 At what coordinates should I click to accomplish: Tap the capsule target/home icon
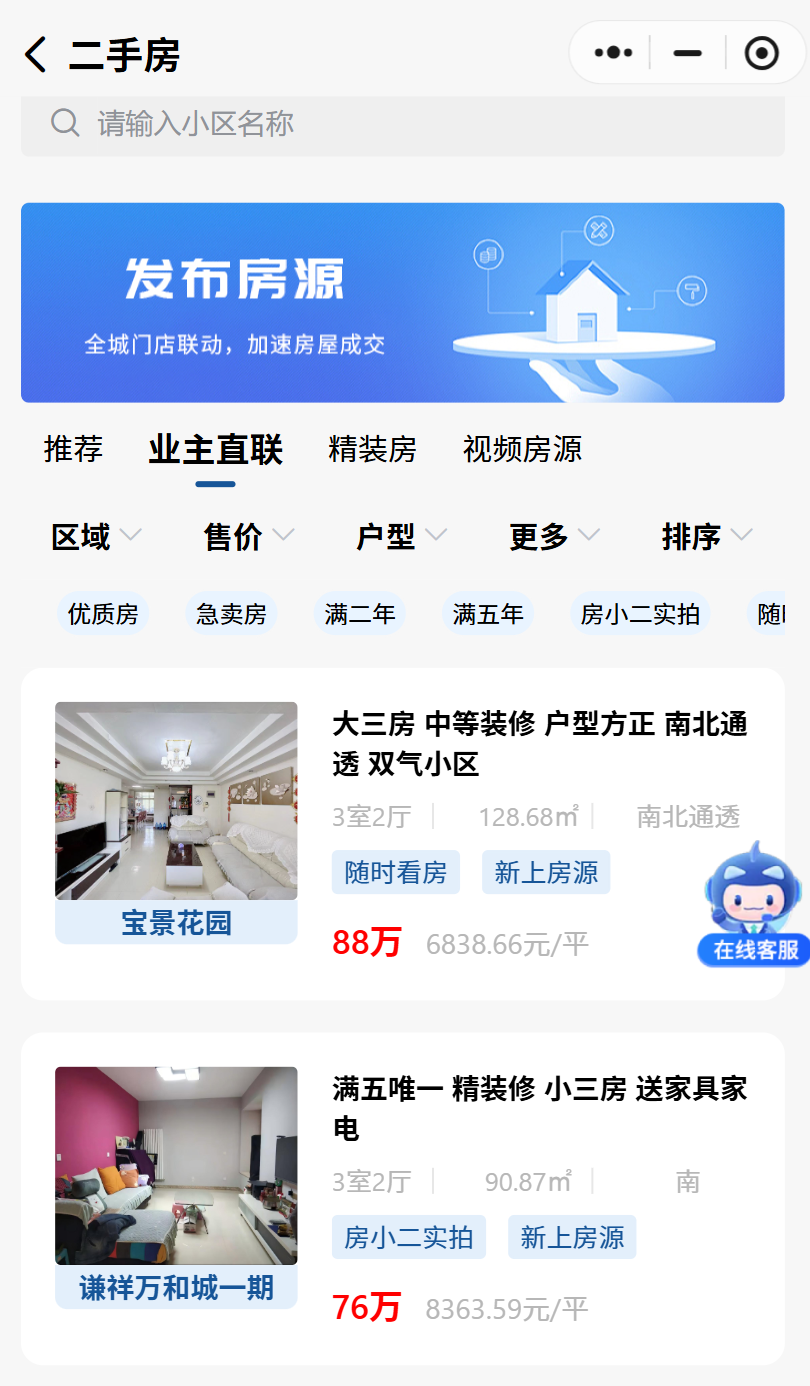click(760, 51)
